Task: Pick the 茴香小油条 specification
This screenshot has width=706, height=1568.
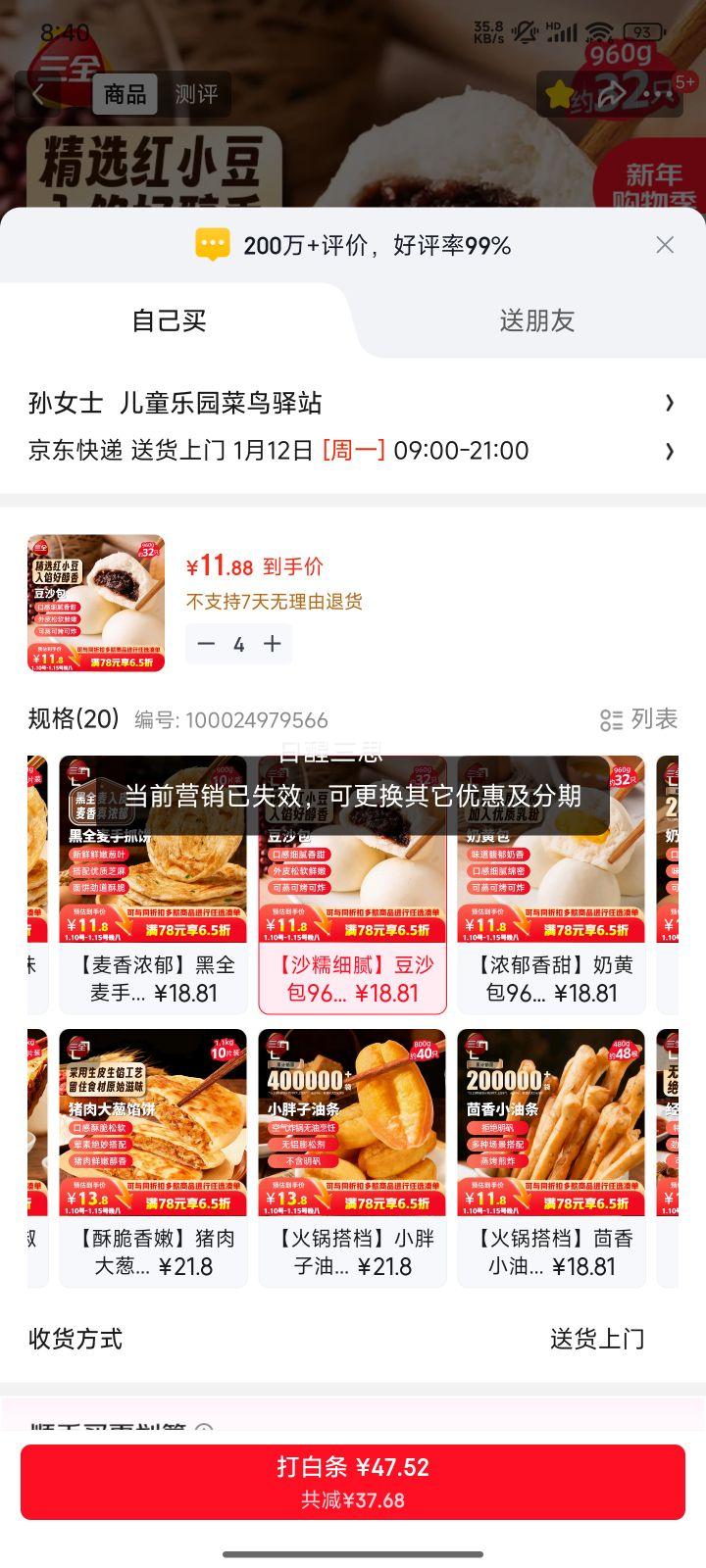Action: 551,1157
